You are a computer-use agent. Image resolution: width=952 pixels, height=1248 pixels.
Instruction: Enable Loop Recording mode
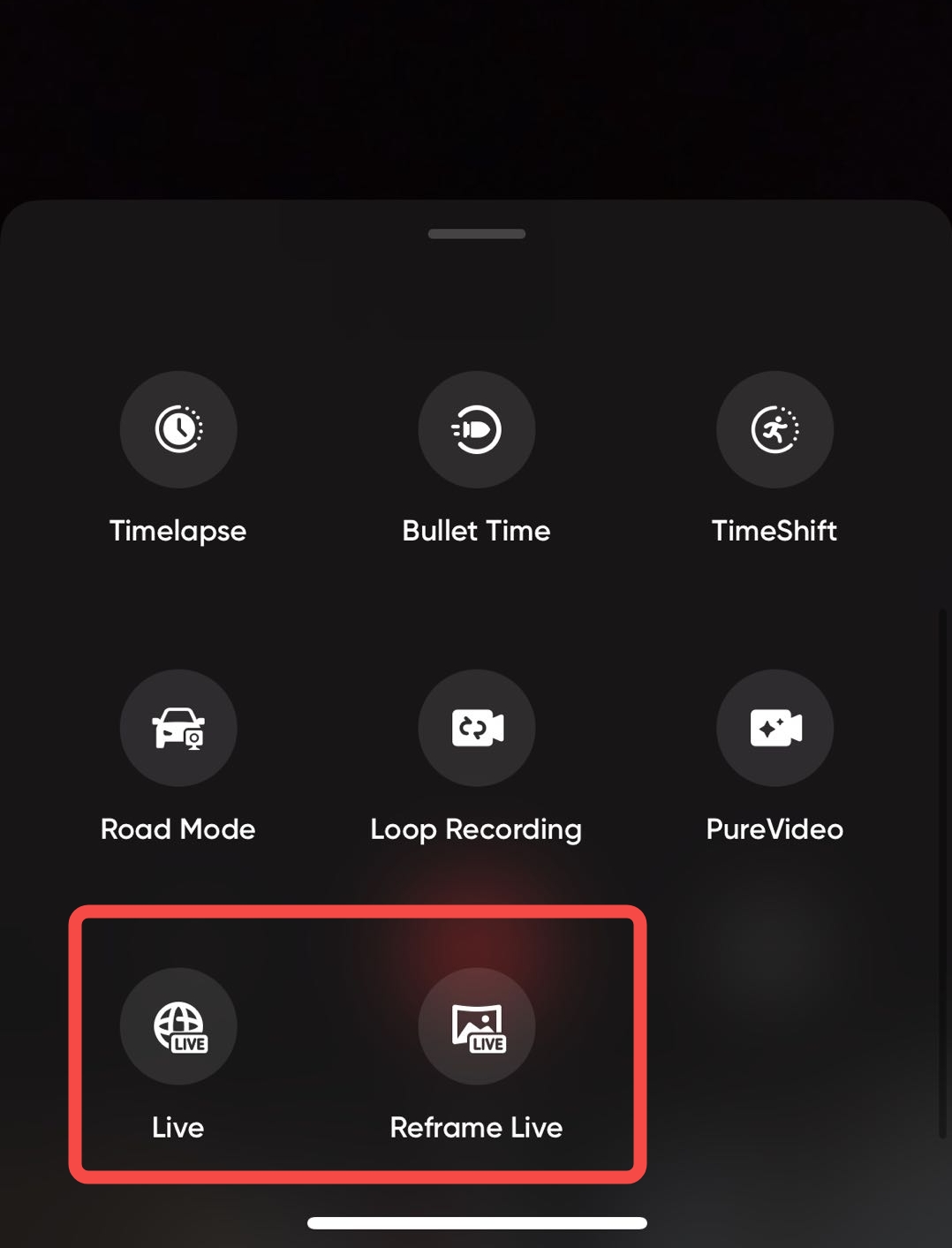(476, 728)
